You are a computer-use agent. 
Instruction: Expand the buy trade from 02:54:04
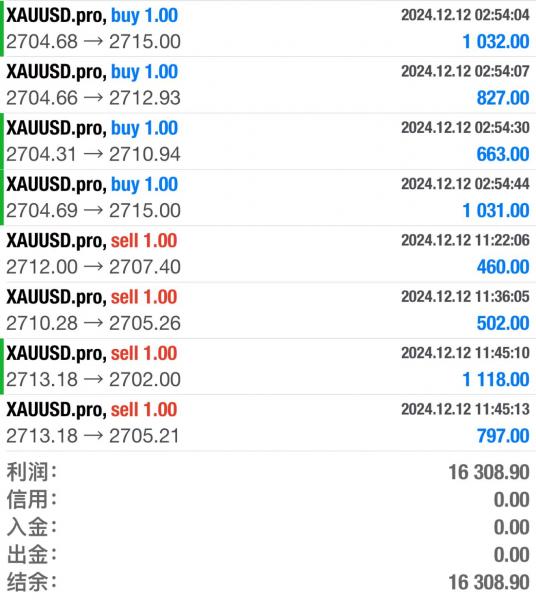tap(268, 29)
